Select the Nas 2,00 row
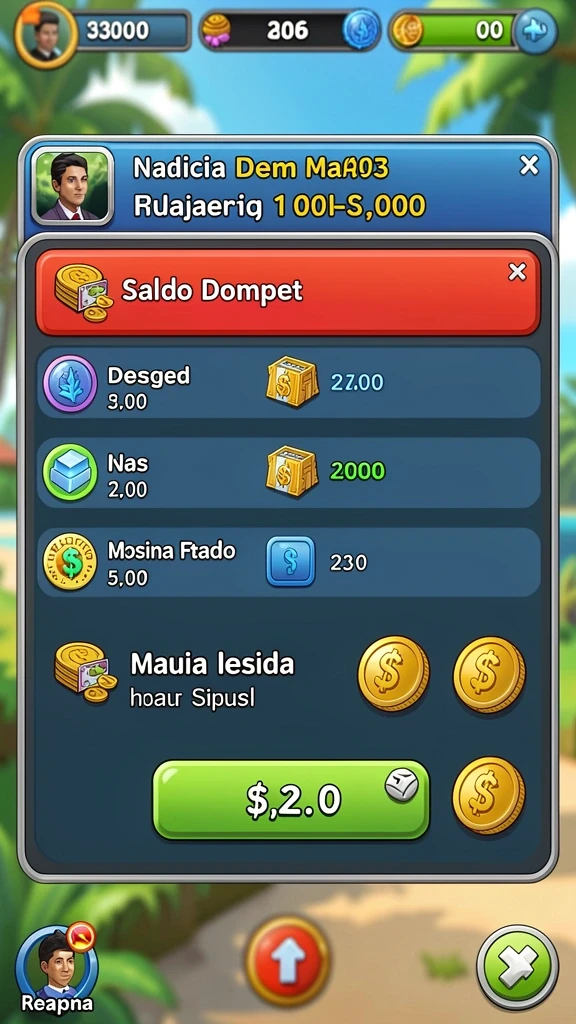This screenshot has width=576, height=1024. [289, 472]
